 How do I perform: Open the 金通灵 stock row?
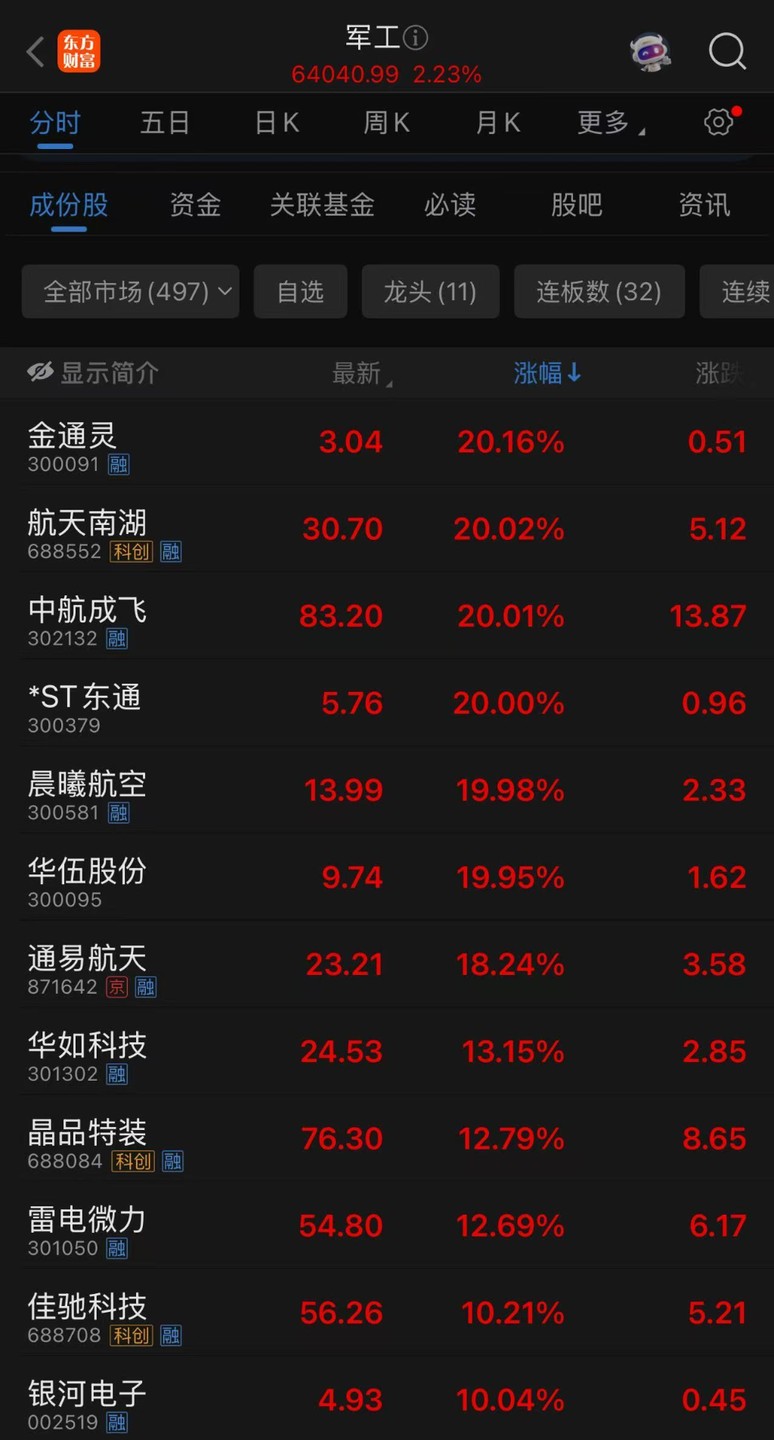click(x=387, y=443)
